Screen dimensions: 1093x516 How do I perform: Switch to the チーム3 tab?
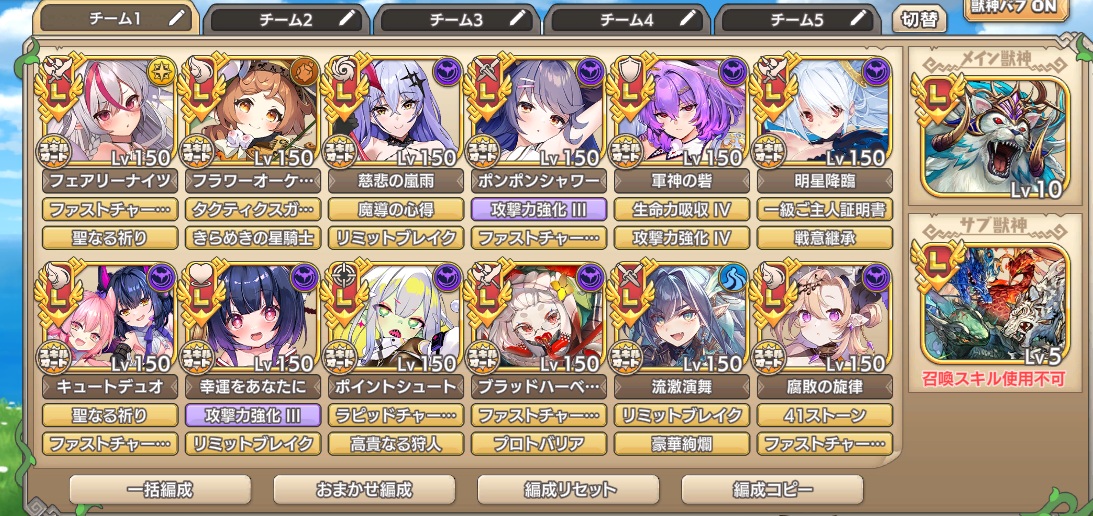click(455, 19)
